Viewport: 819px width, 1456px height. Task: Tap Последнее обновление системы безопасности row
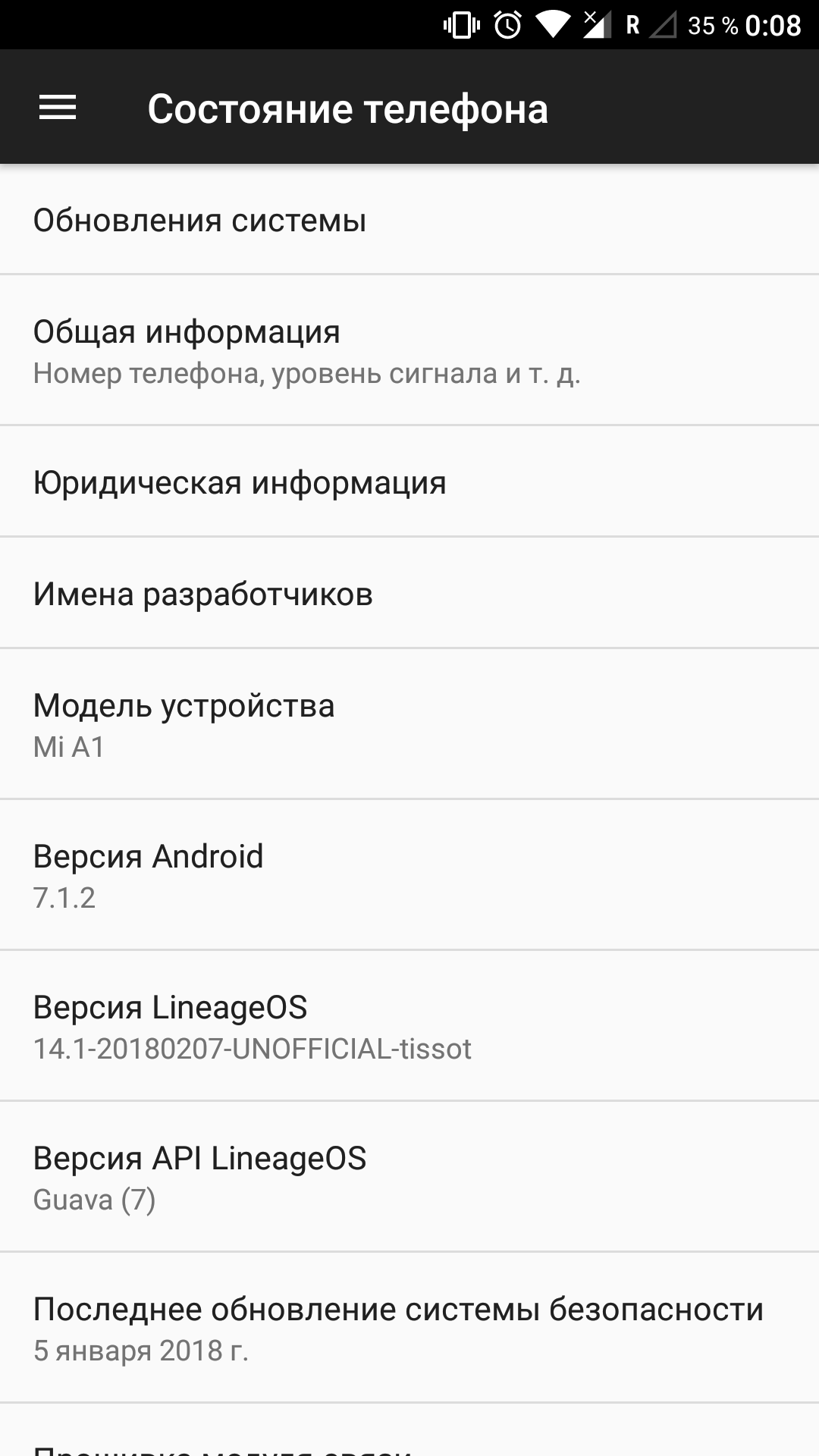point(409,1328)
